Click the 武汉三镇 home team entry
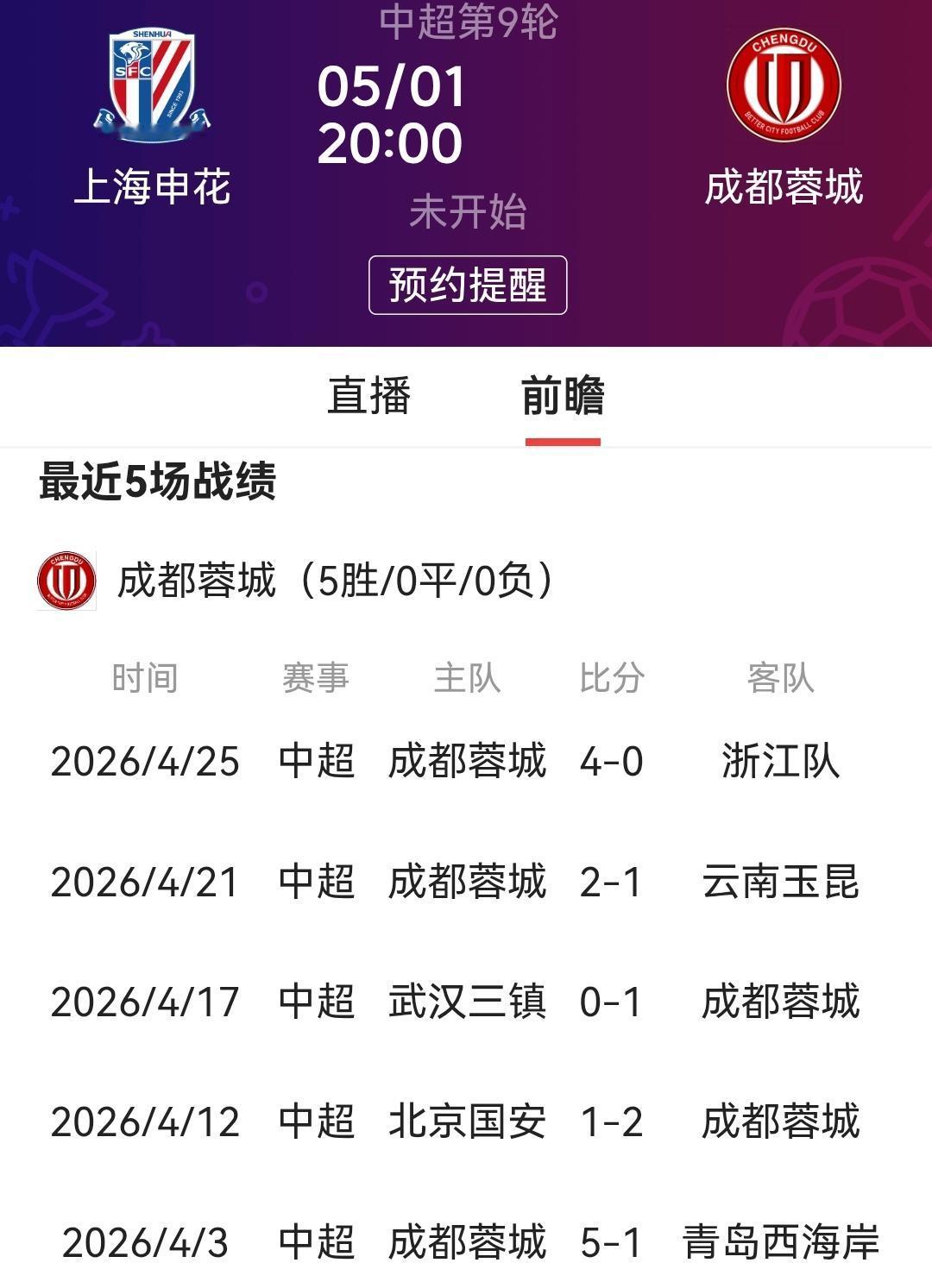Image resolution: width=932 pixels, height=1288 pixels. pos(467,1001)
